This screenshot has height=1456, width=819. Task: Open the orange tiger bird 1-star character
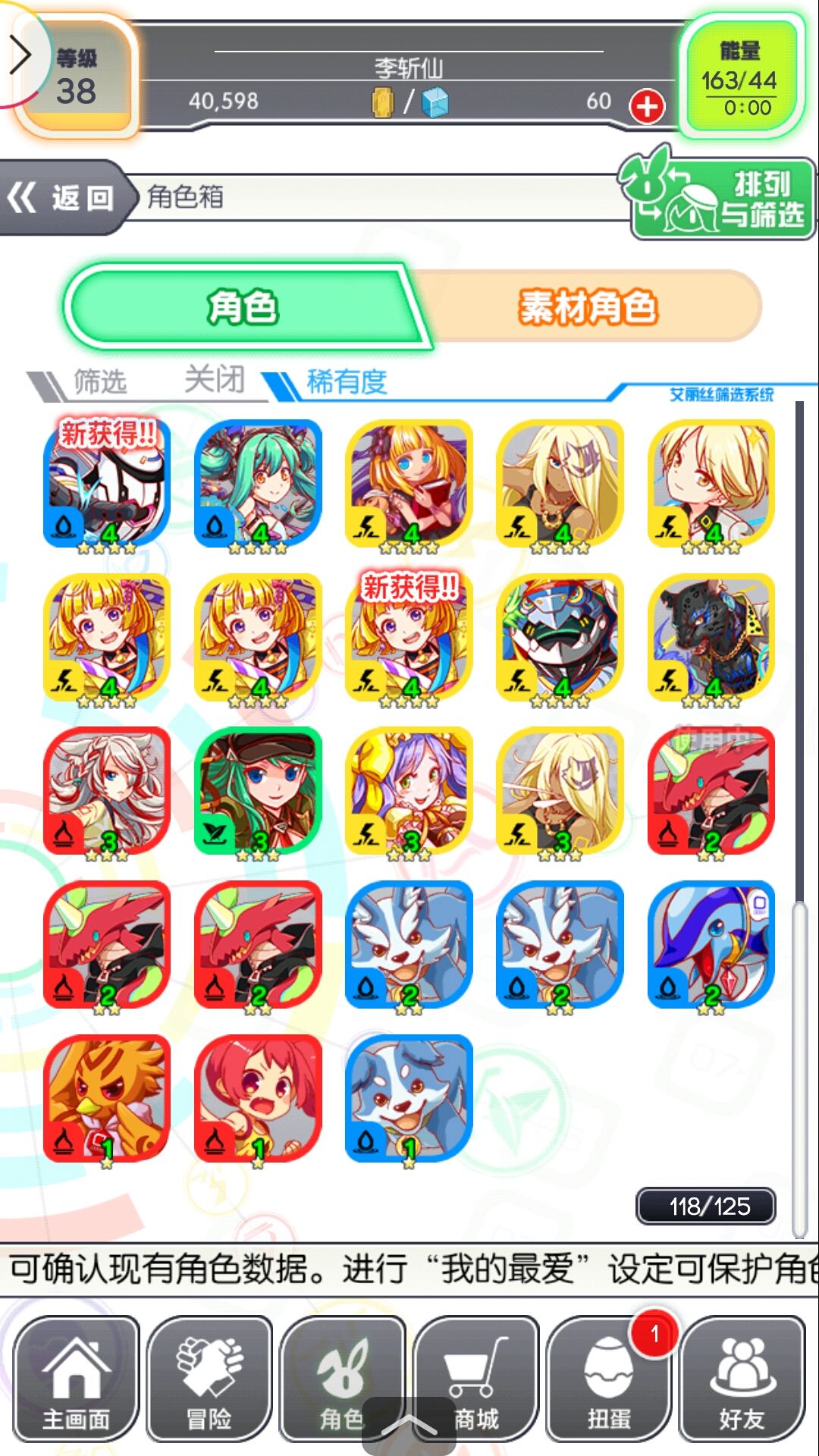pos(107,1100)
